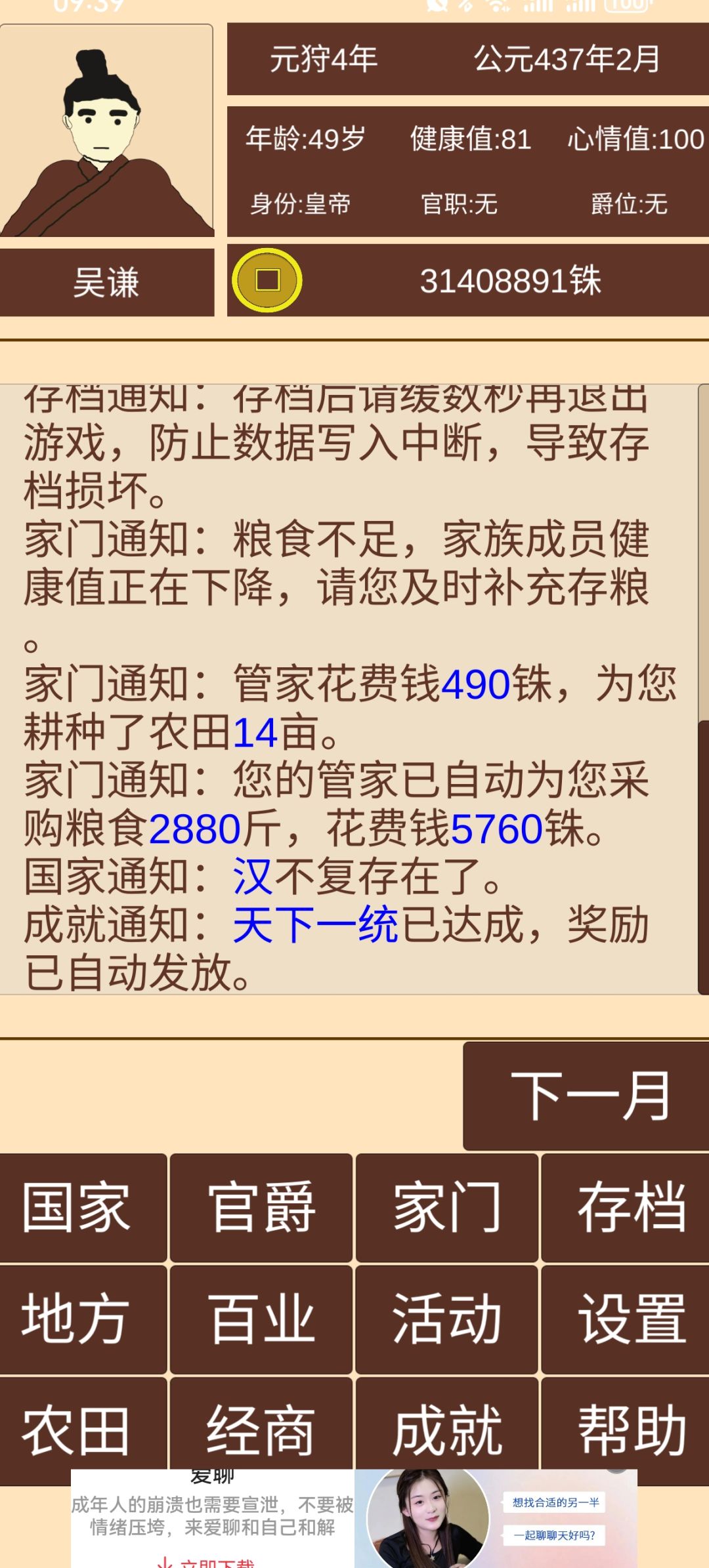Tap the 爱聊 ad banner
The width and height of the screenshot is (709, 1568).
354,1519
